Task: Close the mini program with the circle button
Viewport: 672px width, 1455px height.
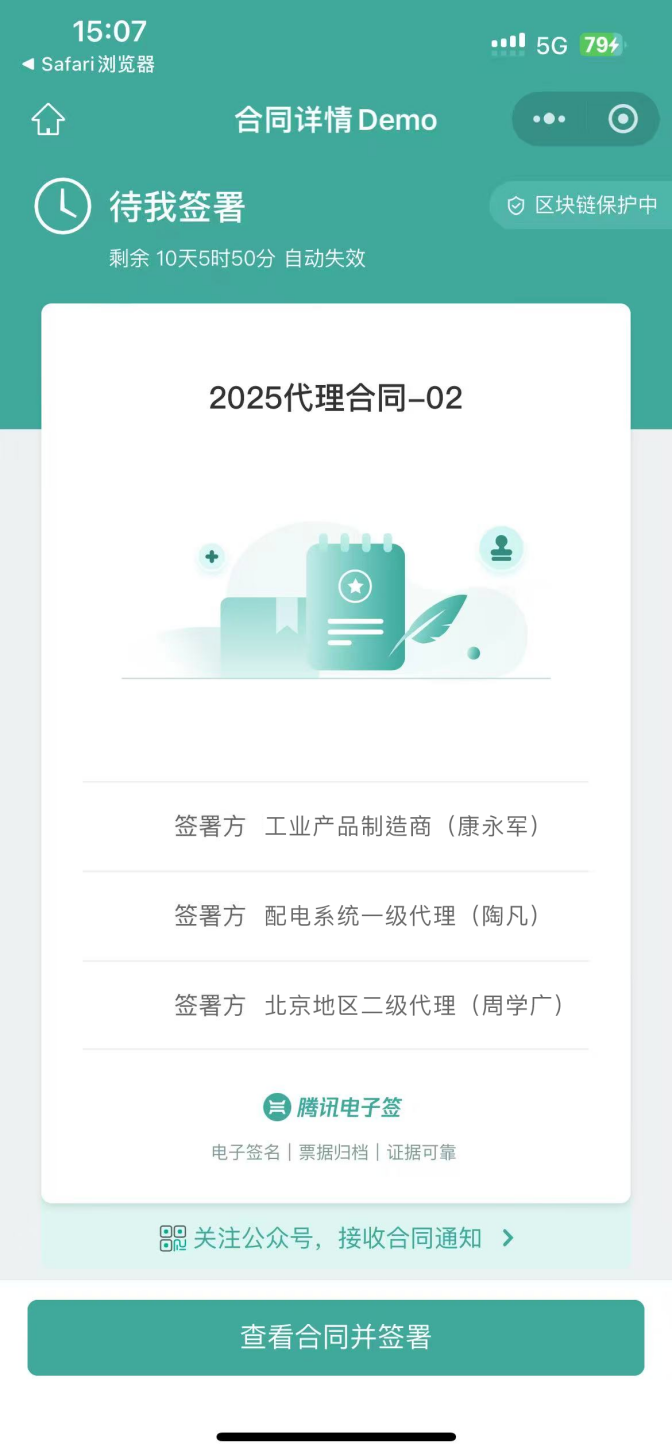Action: [x=623, y=120]
